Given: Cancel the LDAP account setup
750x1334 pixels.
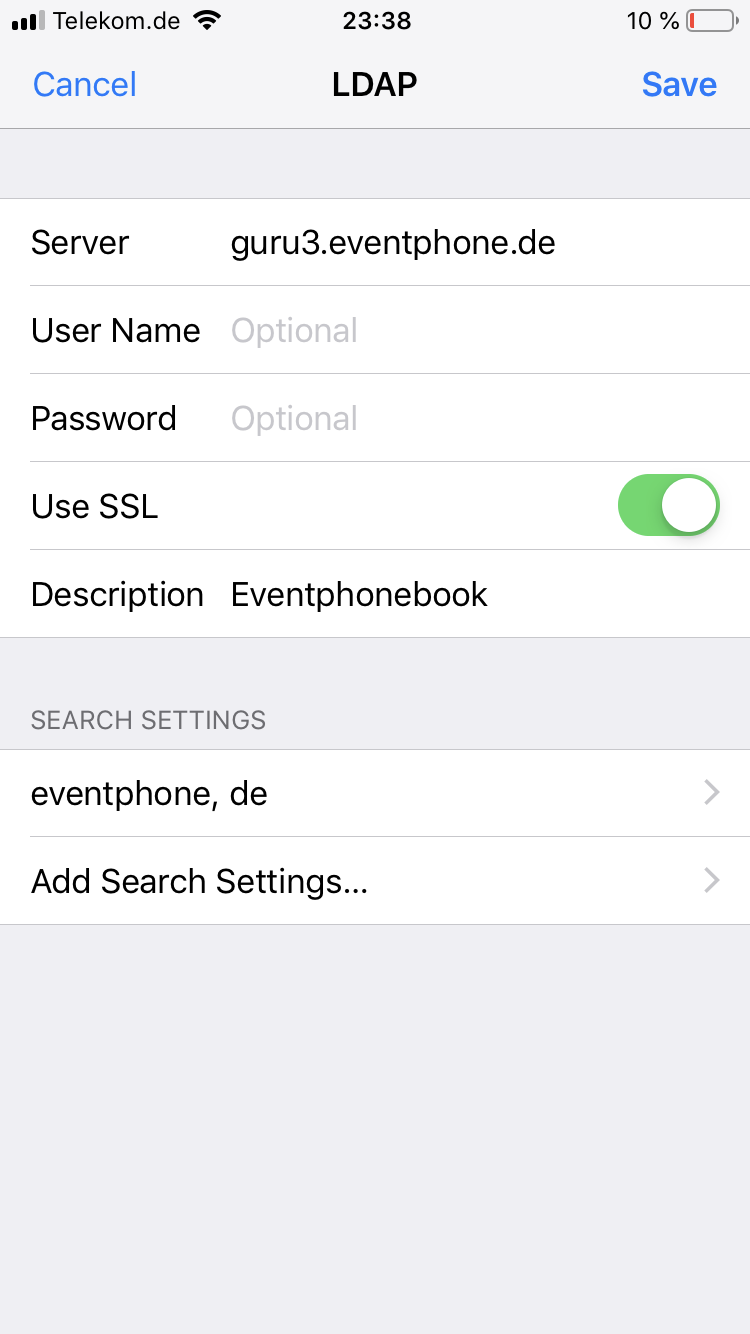Looking at the screenshot, I should tap(85, 84).
